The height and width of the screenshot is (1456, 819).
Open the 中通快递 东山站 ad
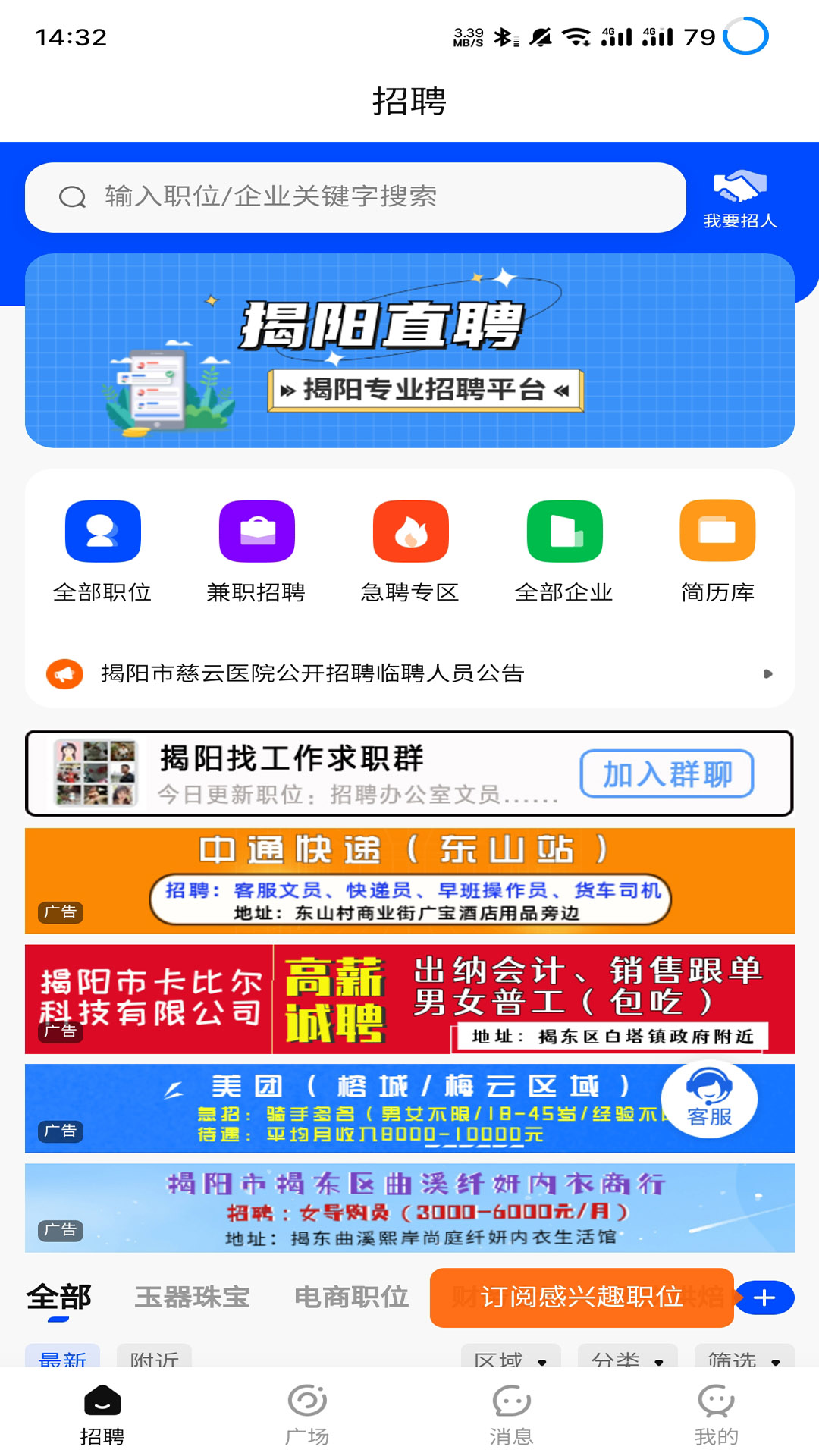(x=409, y=880)
